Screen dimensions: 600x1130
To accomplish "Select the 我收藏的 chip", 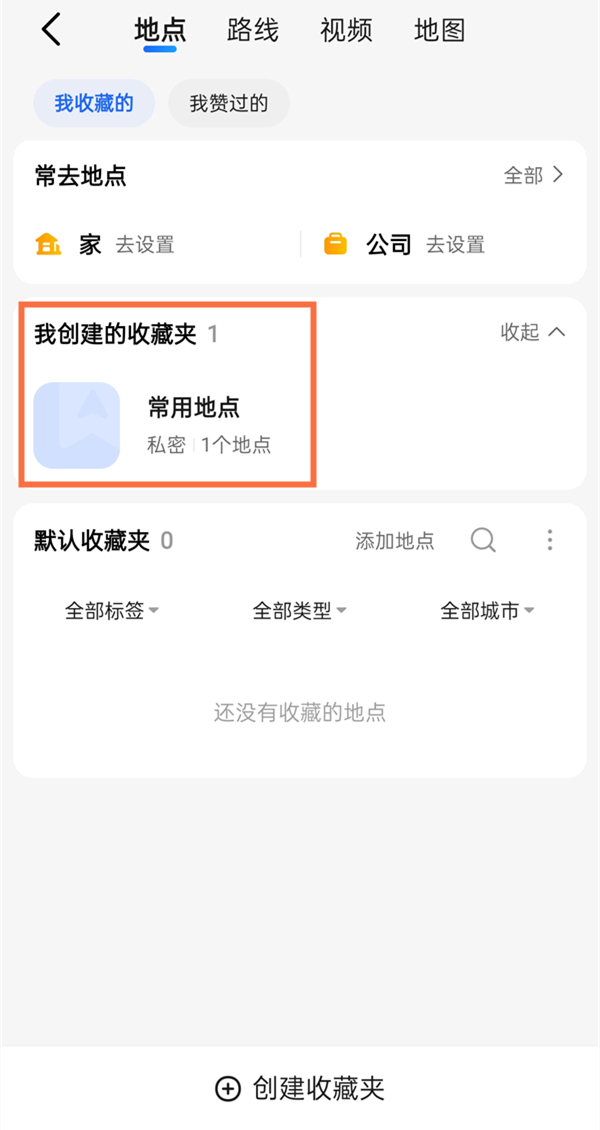I will 94,103.
